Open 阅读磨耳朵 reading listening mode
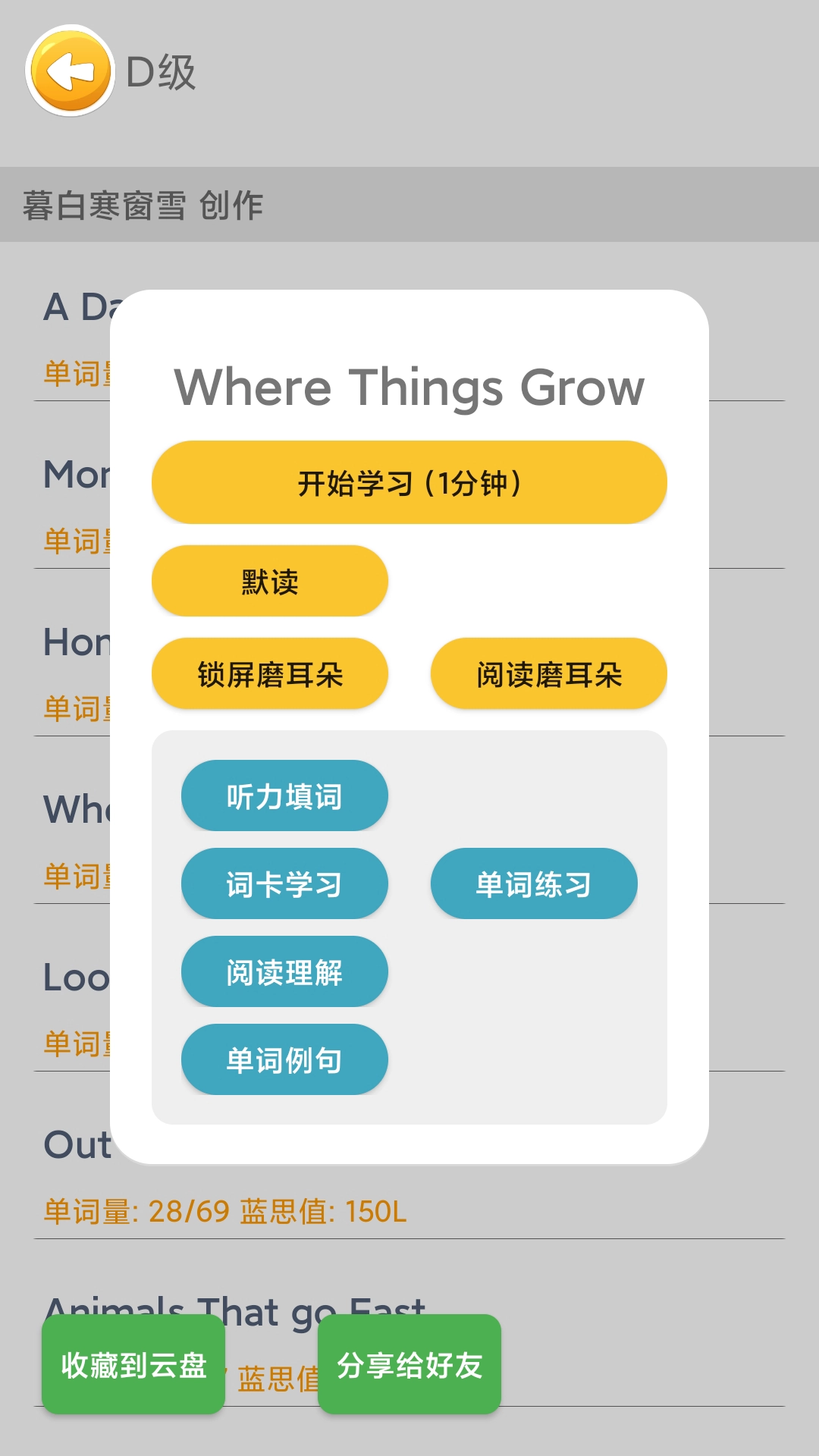 [549, 673]
